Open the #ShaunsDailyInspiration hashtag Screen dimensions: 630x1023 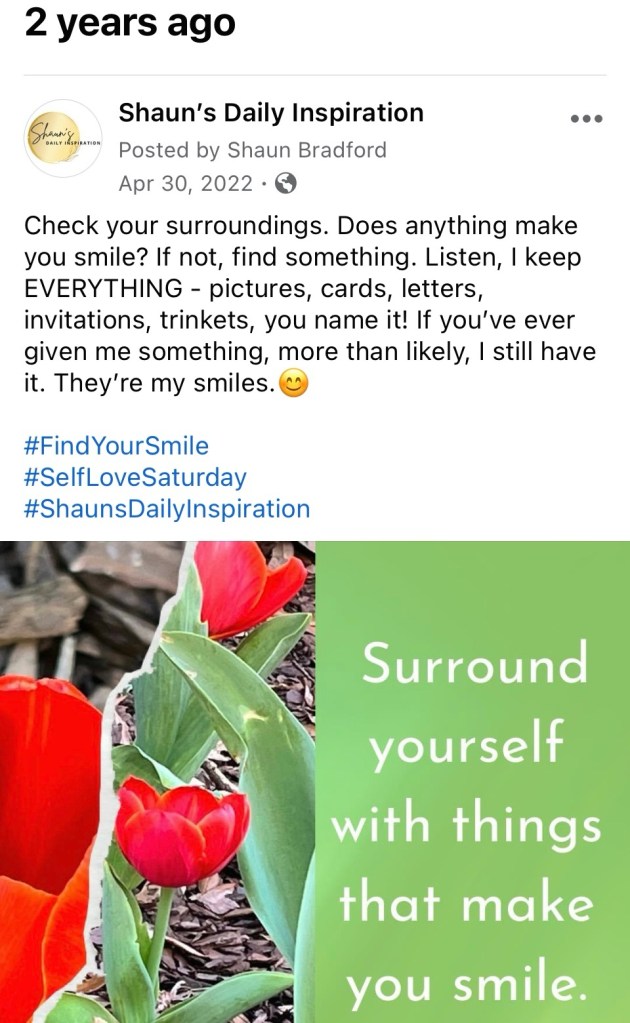pos(166,508)
